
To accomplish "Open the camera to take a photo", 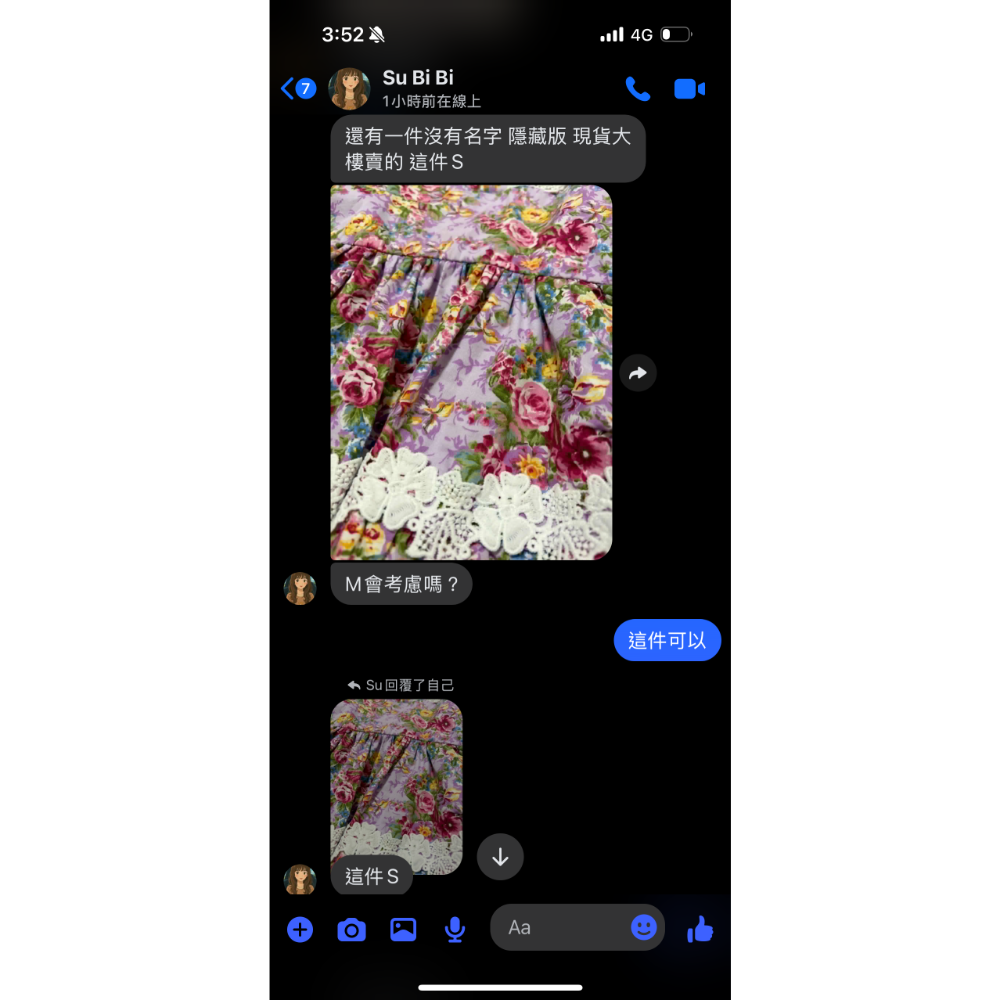I will [351, 930].
